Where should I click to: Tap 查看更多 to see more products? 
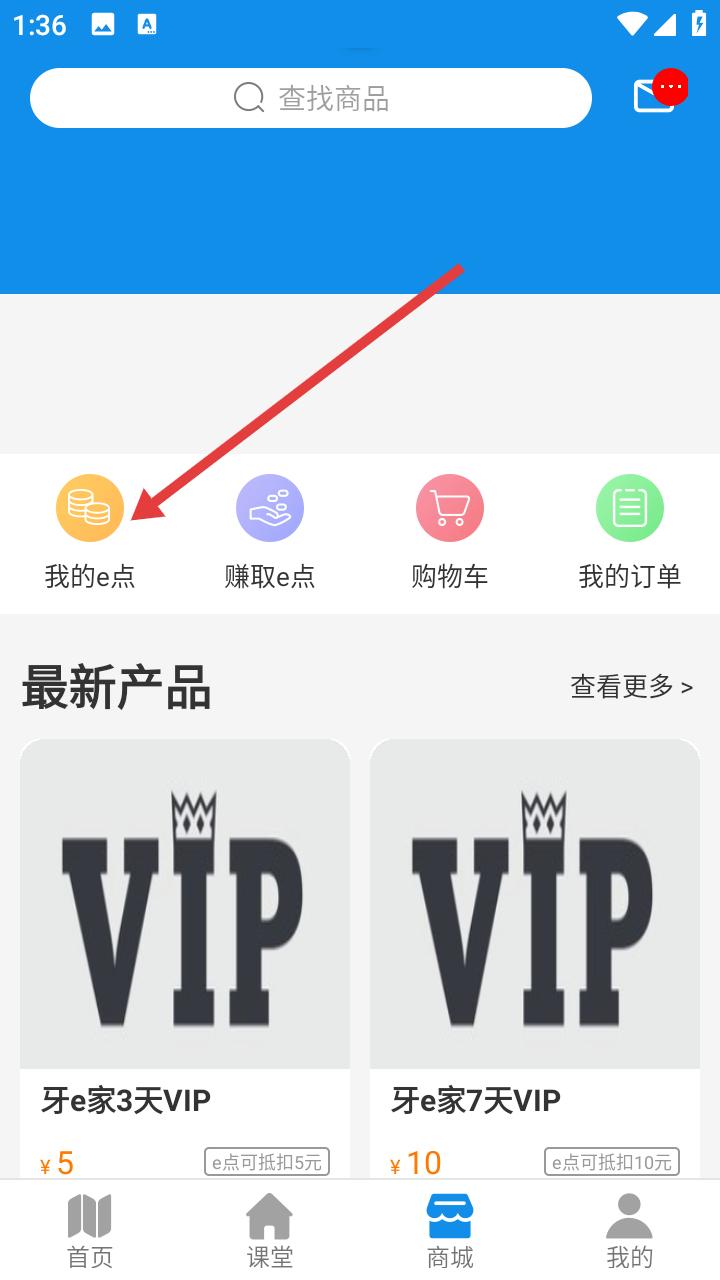click(x=631, y=687)
